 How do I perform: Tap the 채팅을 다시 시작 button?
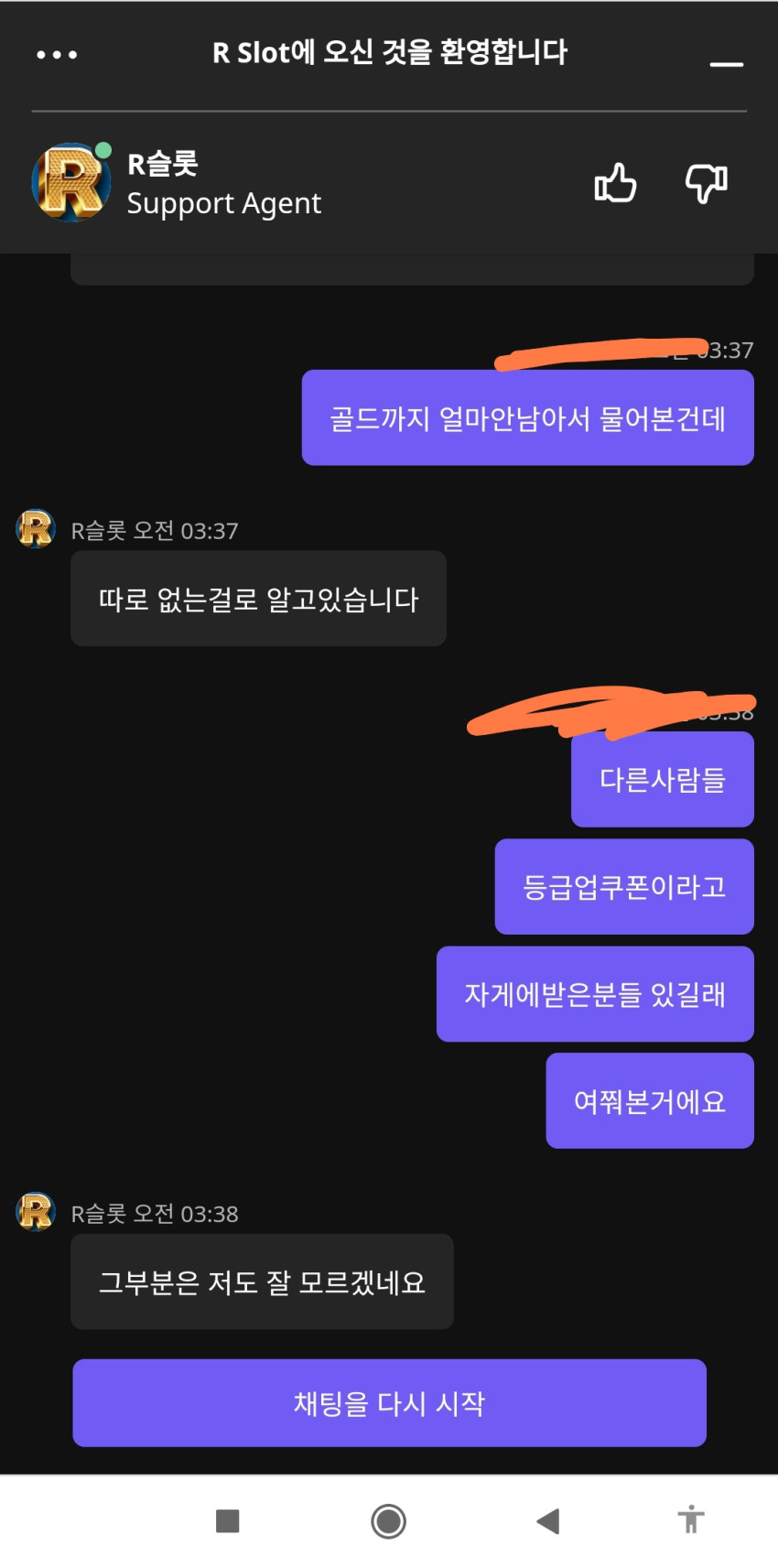389,1402
